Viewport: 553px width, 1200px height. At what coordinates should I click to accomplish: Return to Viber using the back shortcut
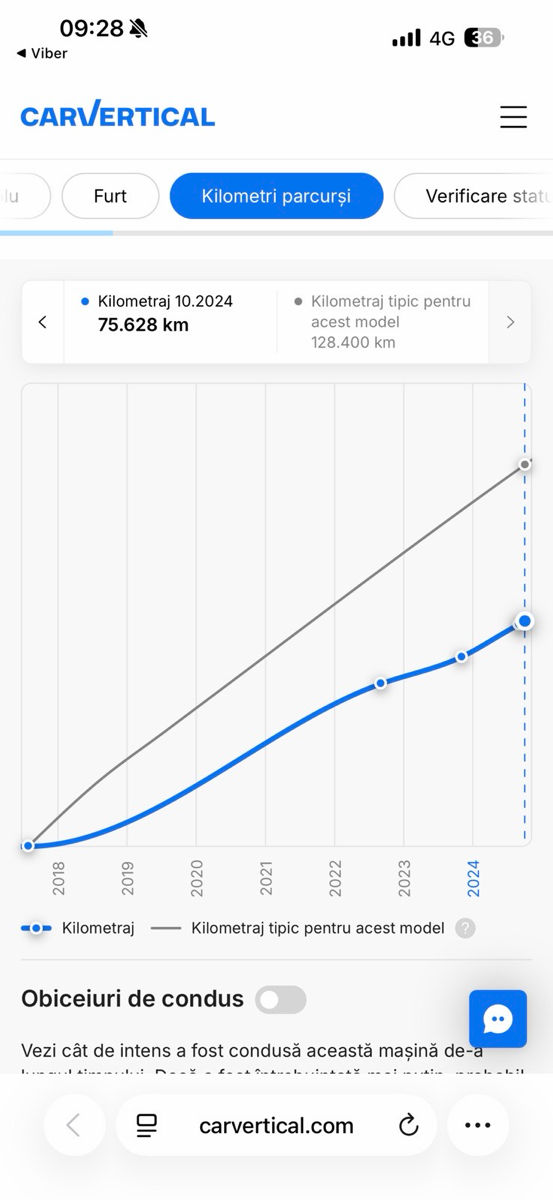tap(42, 54)
